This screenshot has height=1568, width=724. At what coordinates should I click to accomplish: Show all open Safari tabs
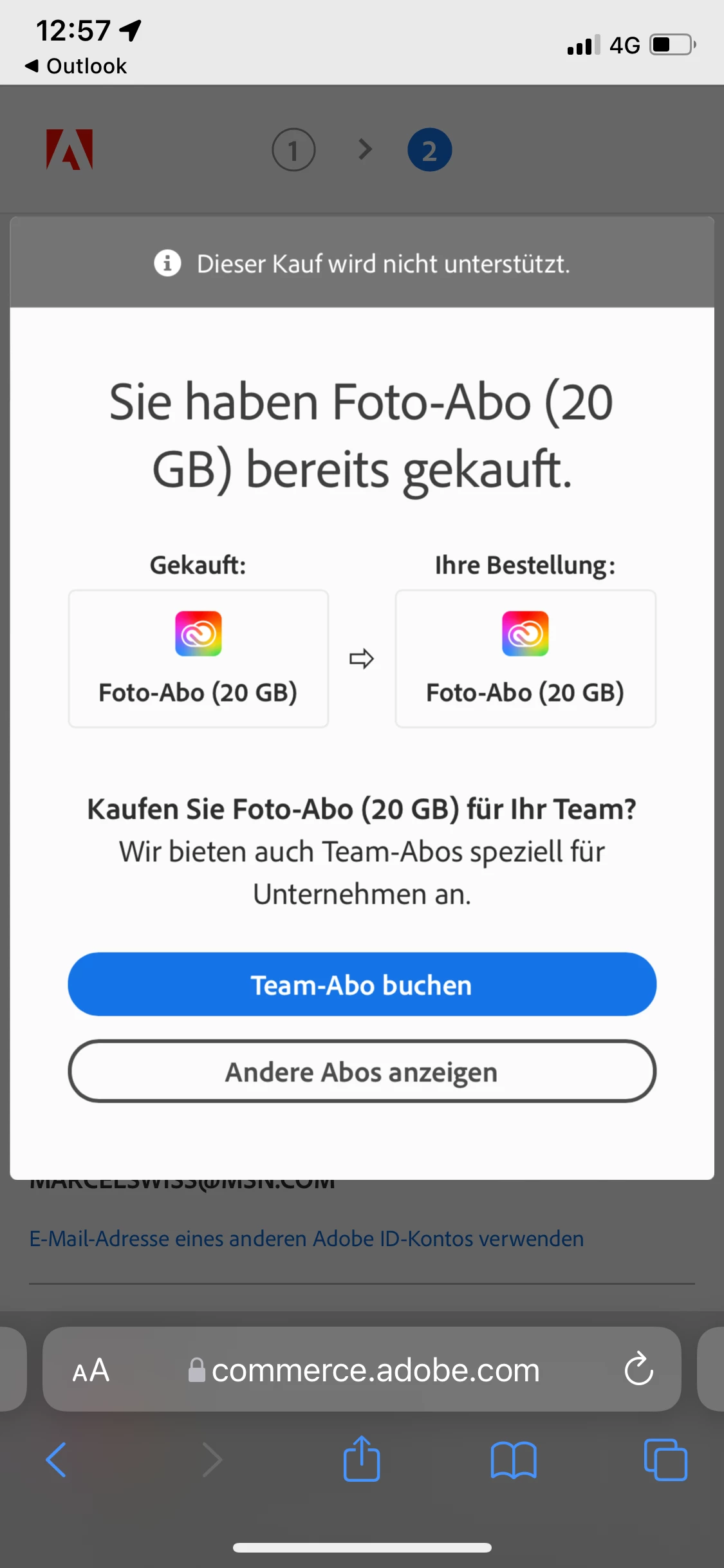coord(665,1460)
